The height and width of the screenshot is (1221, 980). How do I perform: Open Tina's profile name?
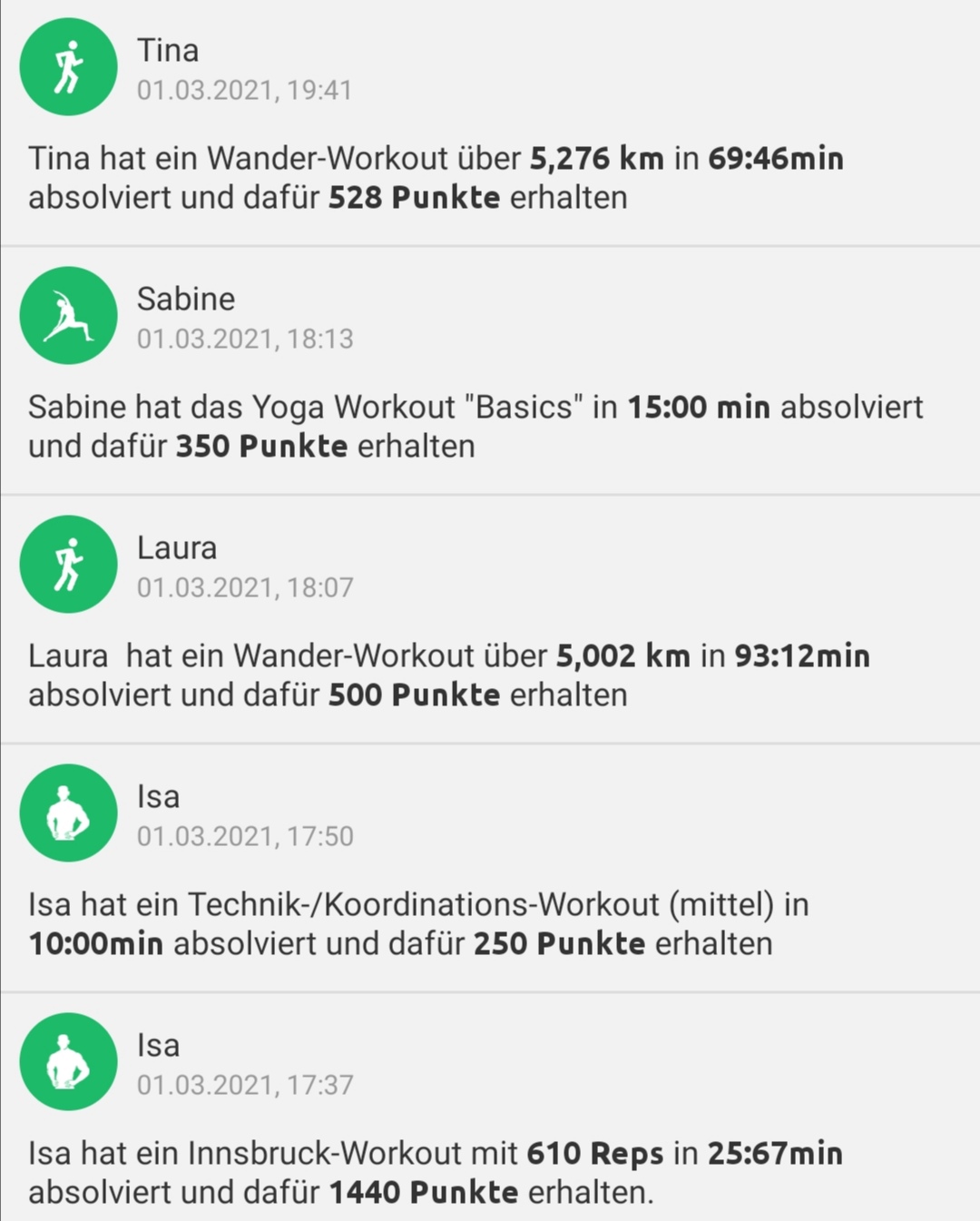(x=167, y=50)
